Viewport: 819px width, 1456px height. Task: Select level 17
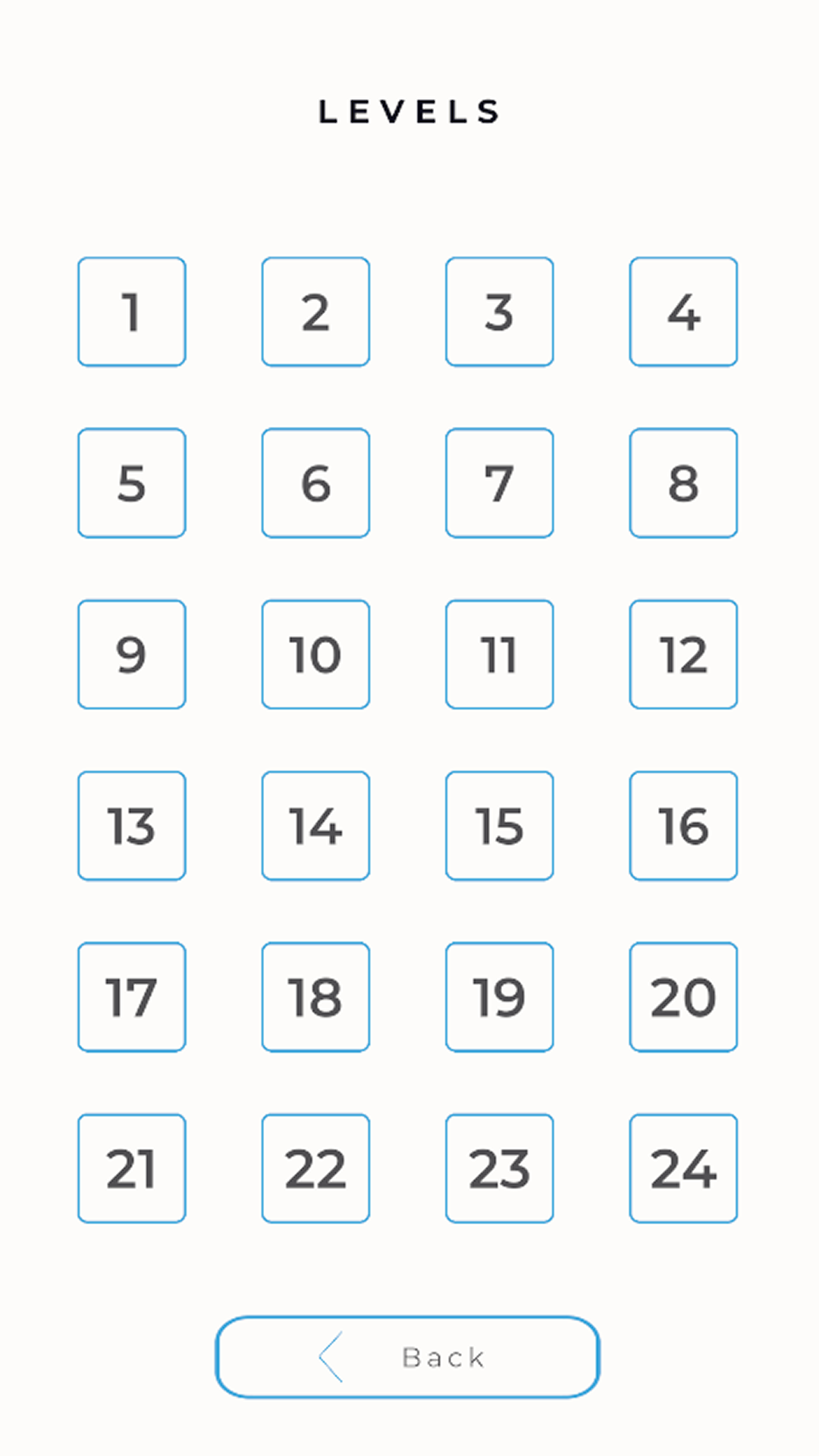[x=132, y=997]
